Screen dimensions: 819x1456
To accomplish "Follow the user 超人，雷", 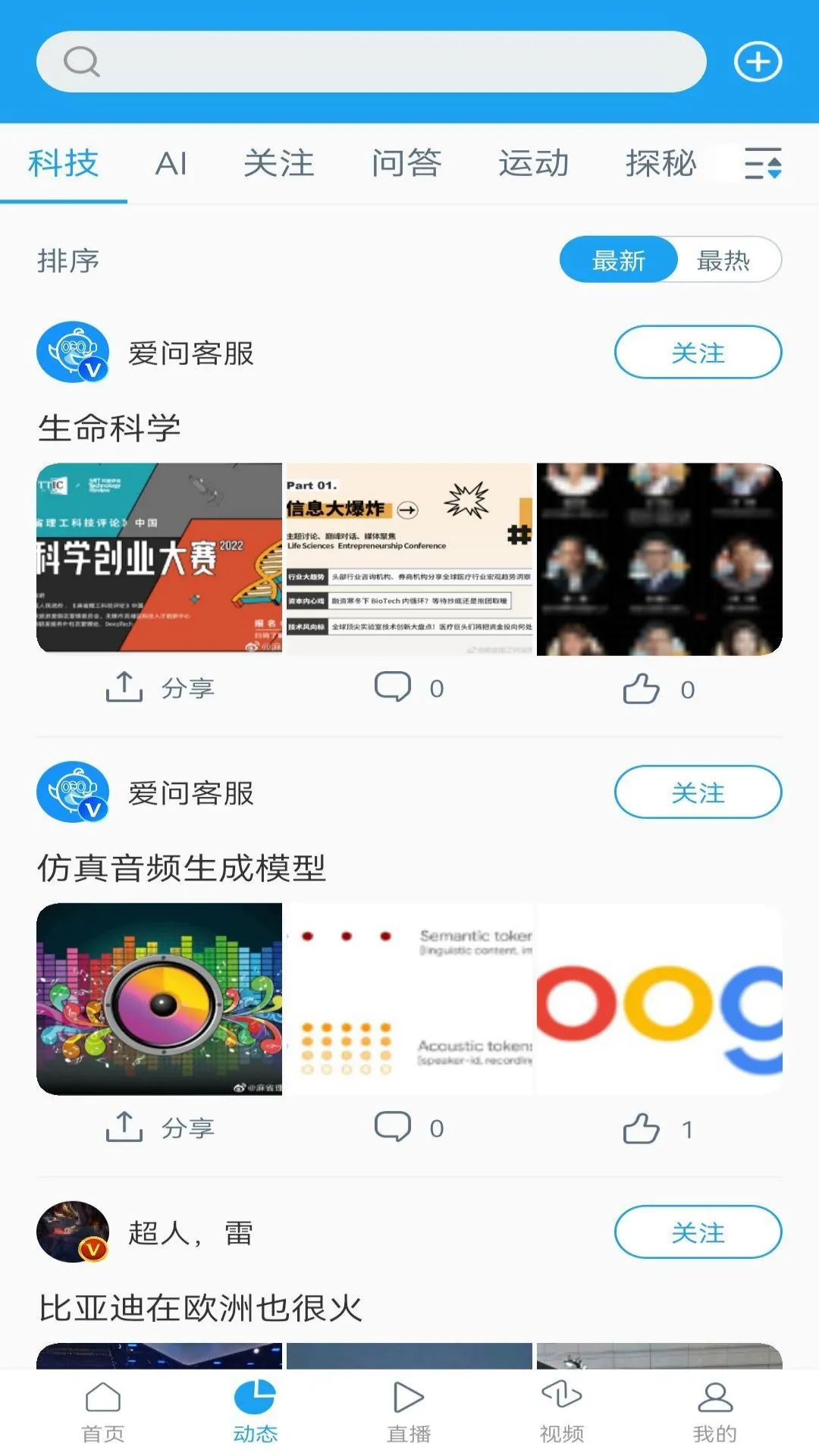I will click(698, 1231).
